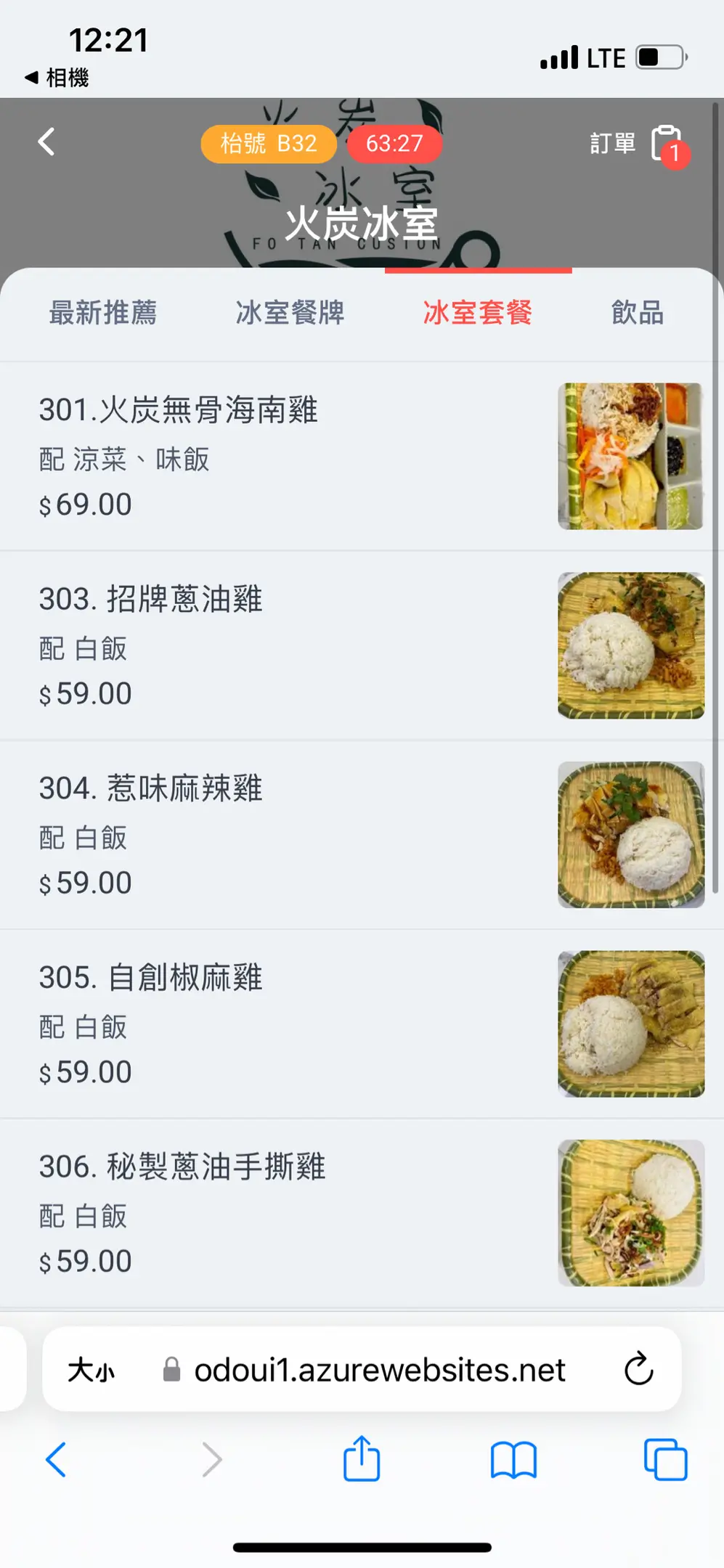Image resolution: width=724 pixels, height=1568 pixels.
Task: Switch to the 飲品 tab
Action: 637,313
